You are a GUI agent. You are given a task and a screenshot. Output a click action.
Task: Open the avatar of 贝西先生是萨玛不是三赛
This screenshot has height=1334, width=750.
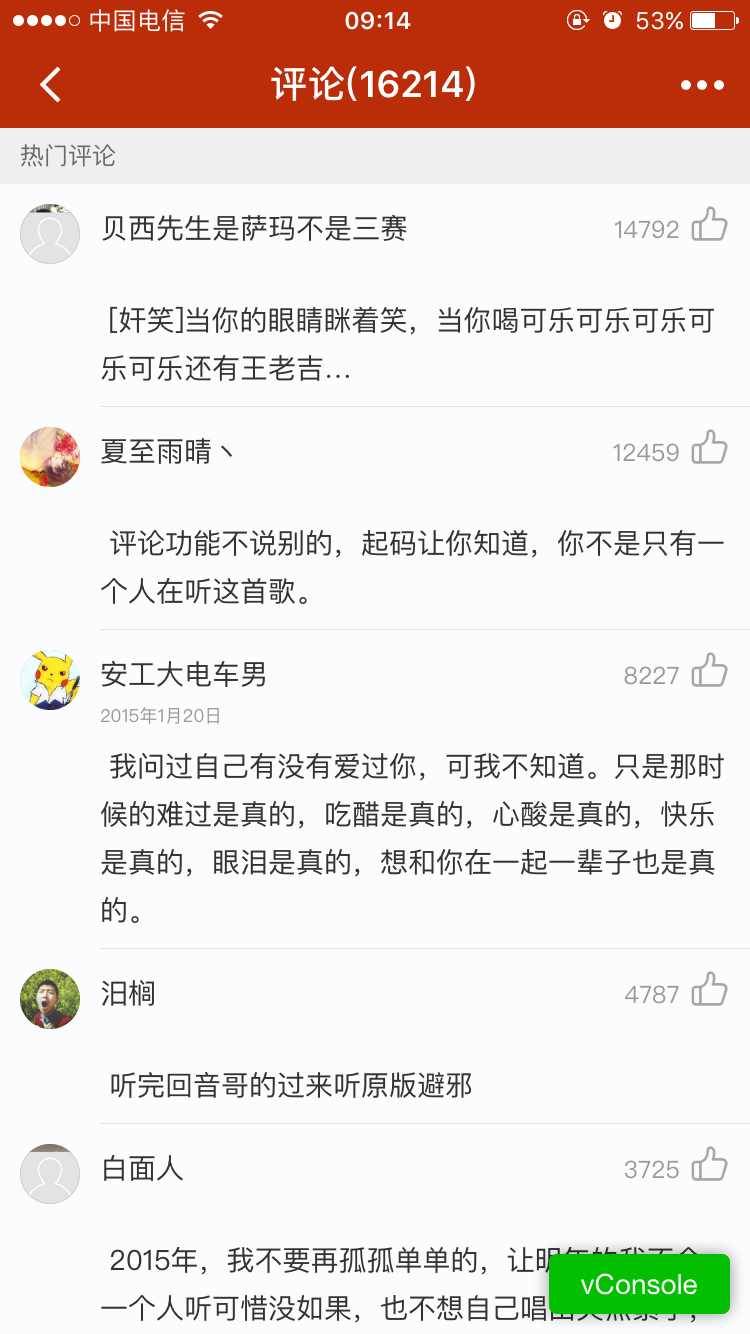50,234
